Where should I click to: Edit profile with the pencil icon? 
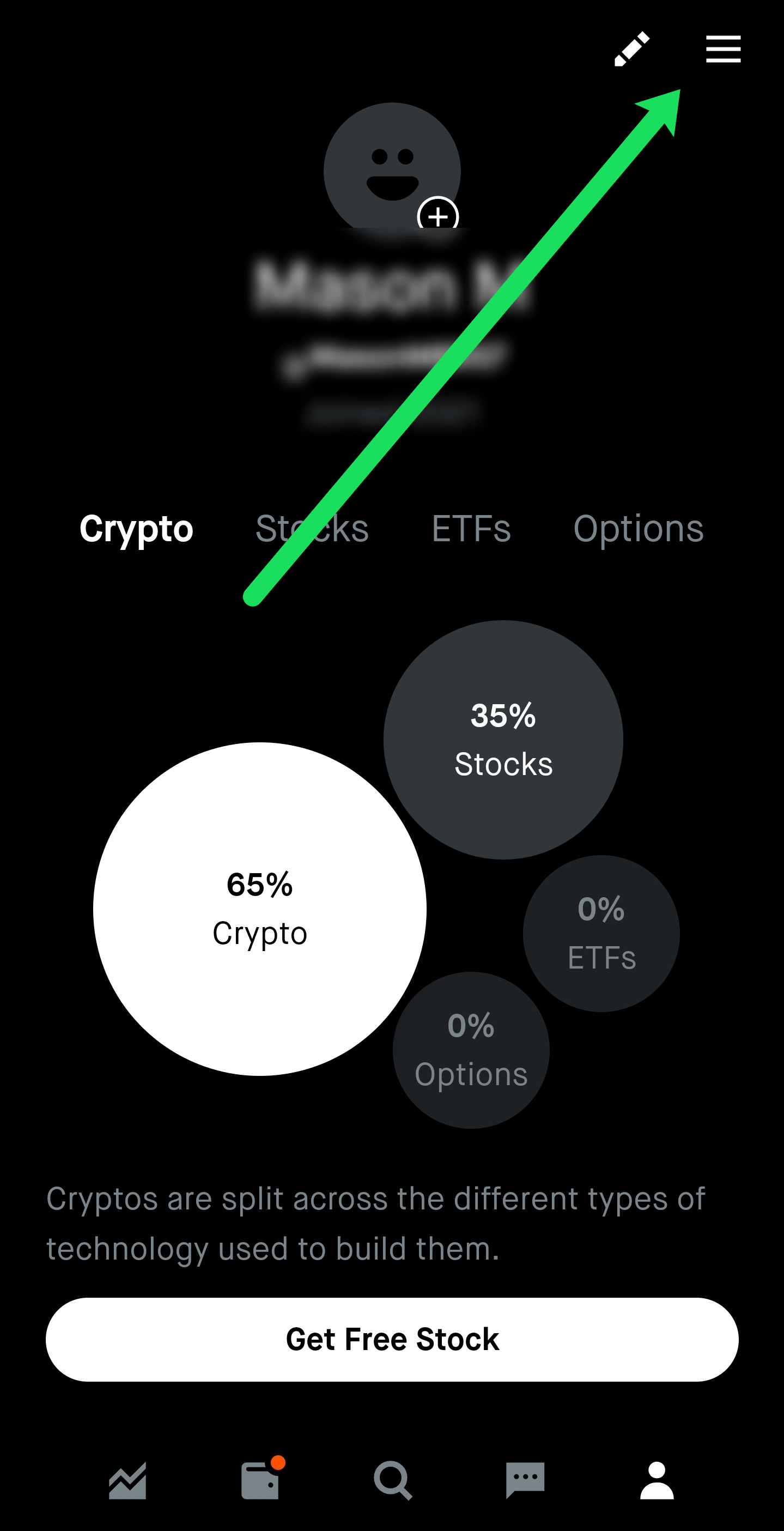coord(631,49)
